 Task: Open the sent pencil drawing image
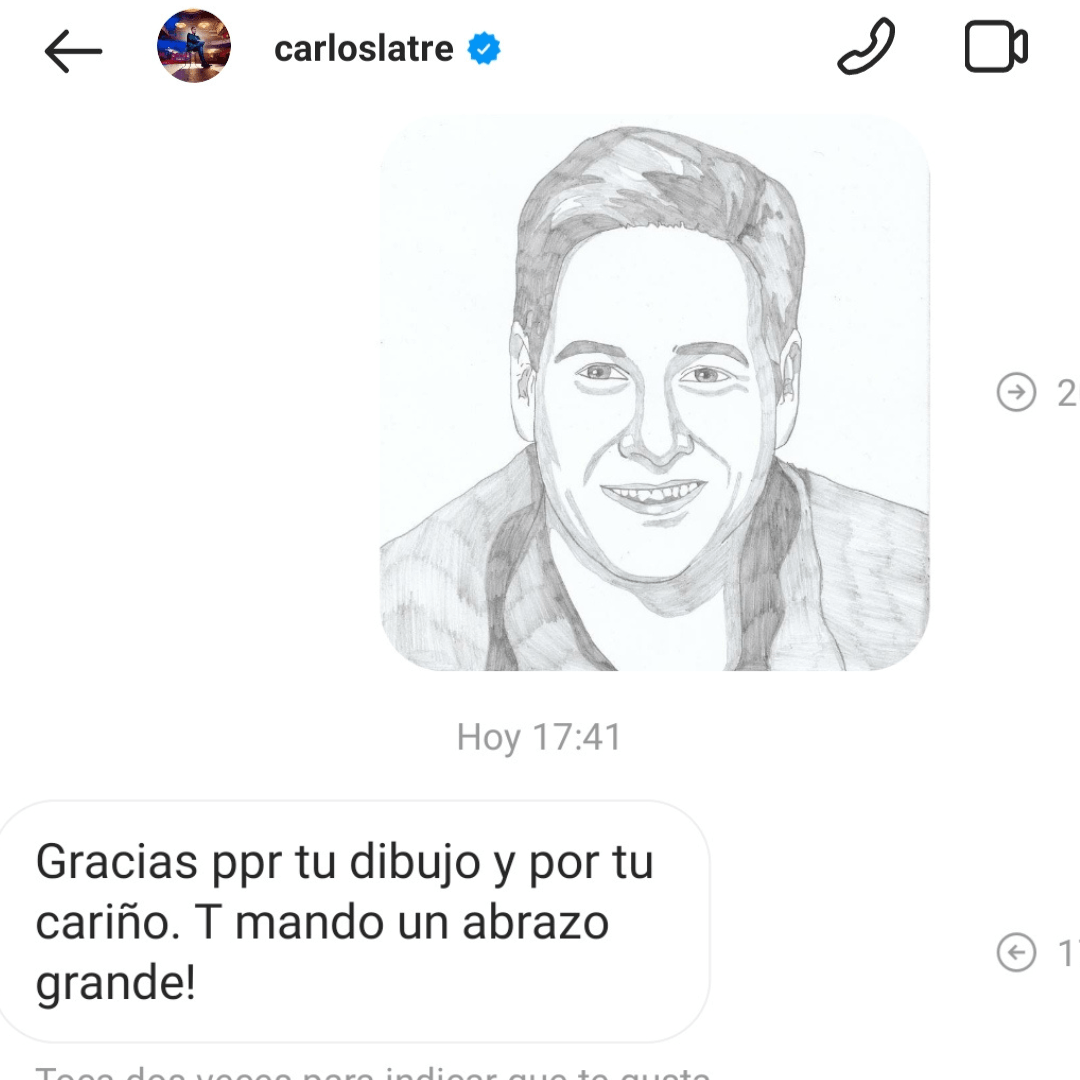(655, 393)
